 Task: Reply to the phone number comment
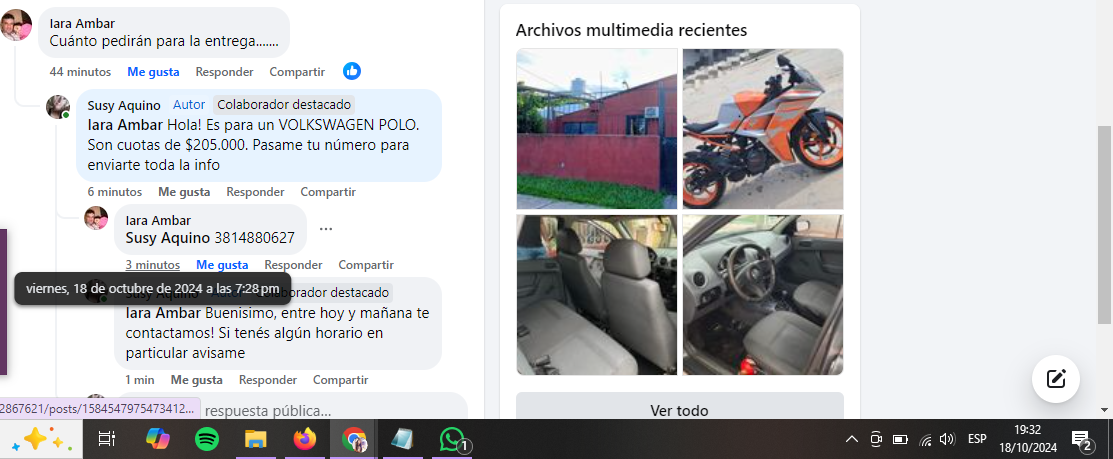tap(293, 265)
